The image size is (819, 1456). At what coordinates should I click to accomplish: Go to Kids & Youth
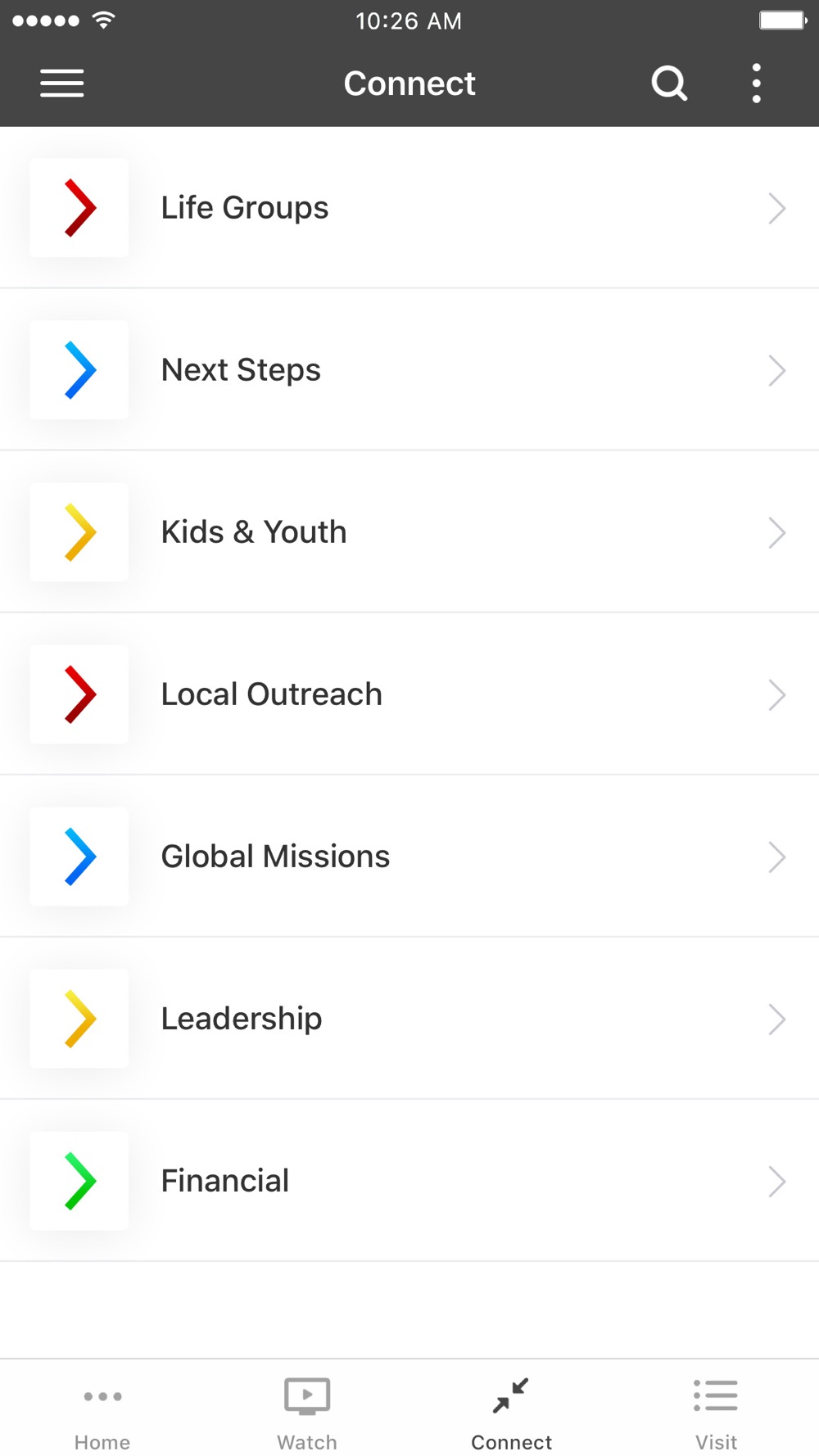409,532
